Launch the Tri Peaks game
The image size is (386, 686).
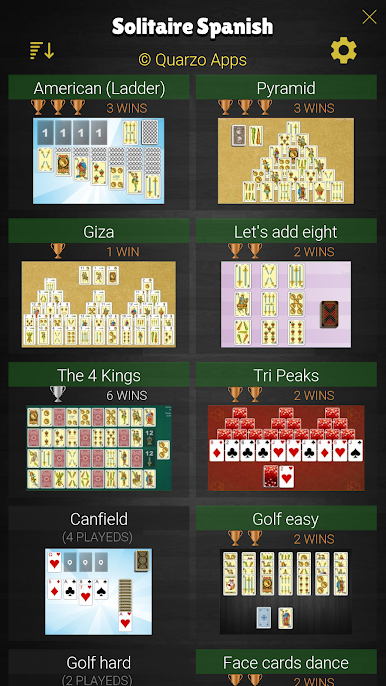[x=286, y=427]
